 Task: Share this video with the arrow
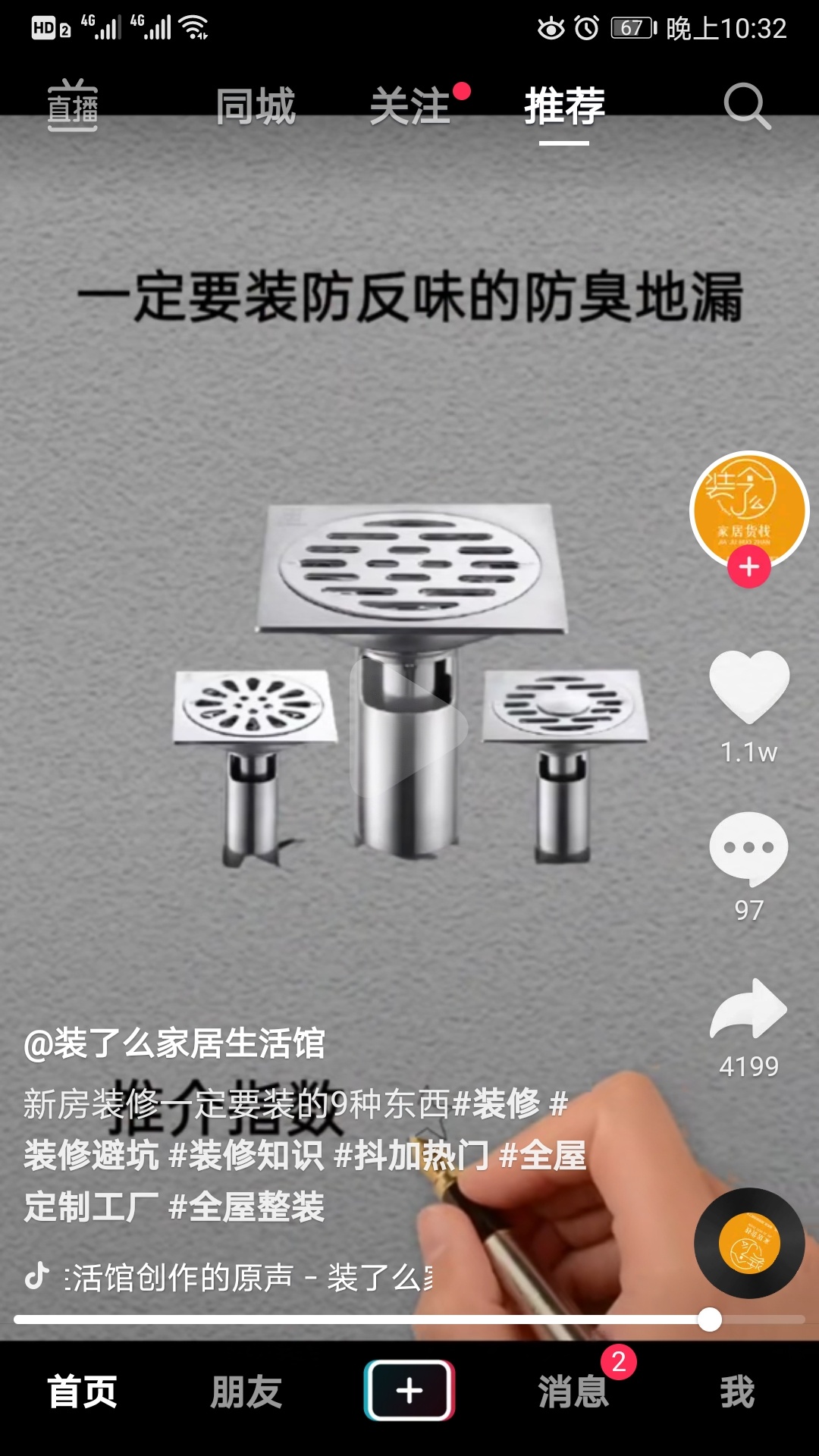(749, 1010)
